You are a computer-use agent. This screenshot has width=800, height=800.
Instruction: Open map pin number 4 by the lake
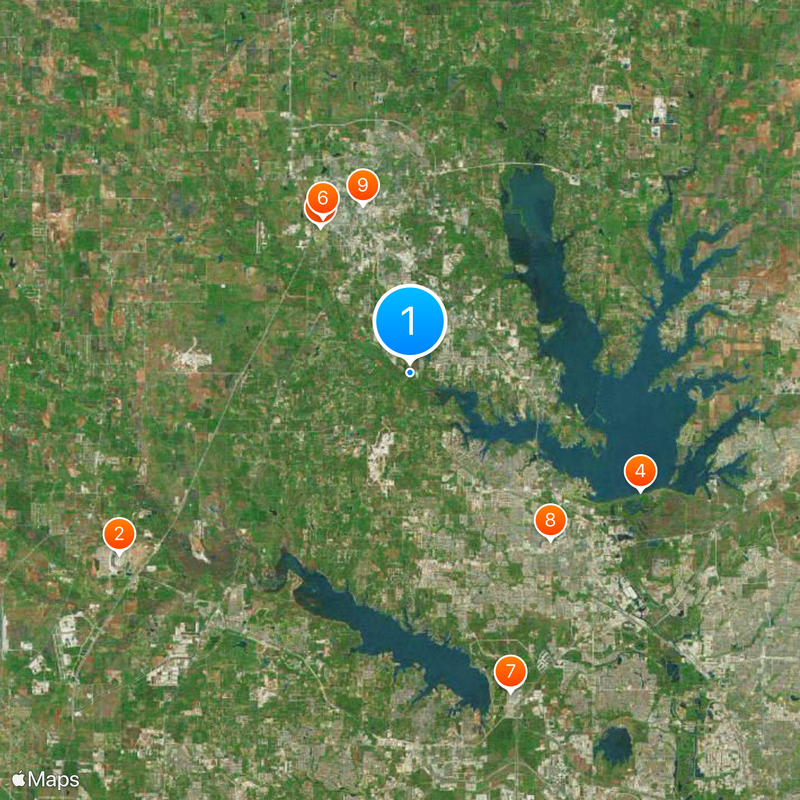click(640, 470)
